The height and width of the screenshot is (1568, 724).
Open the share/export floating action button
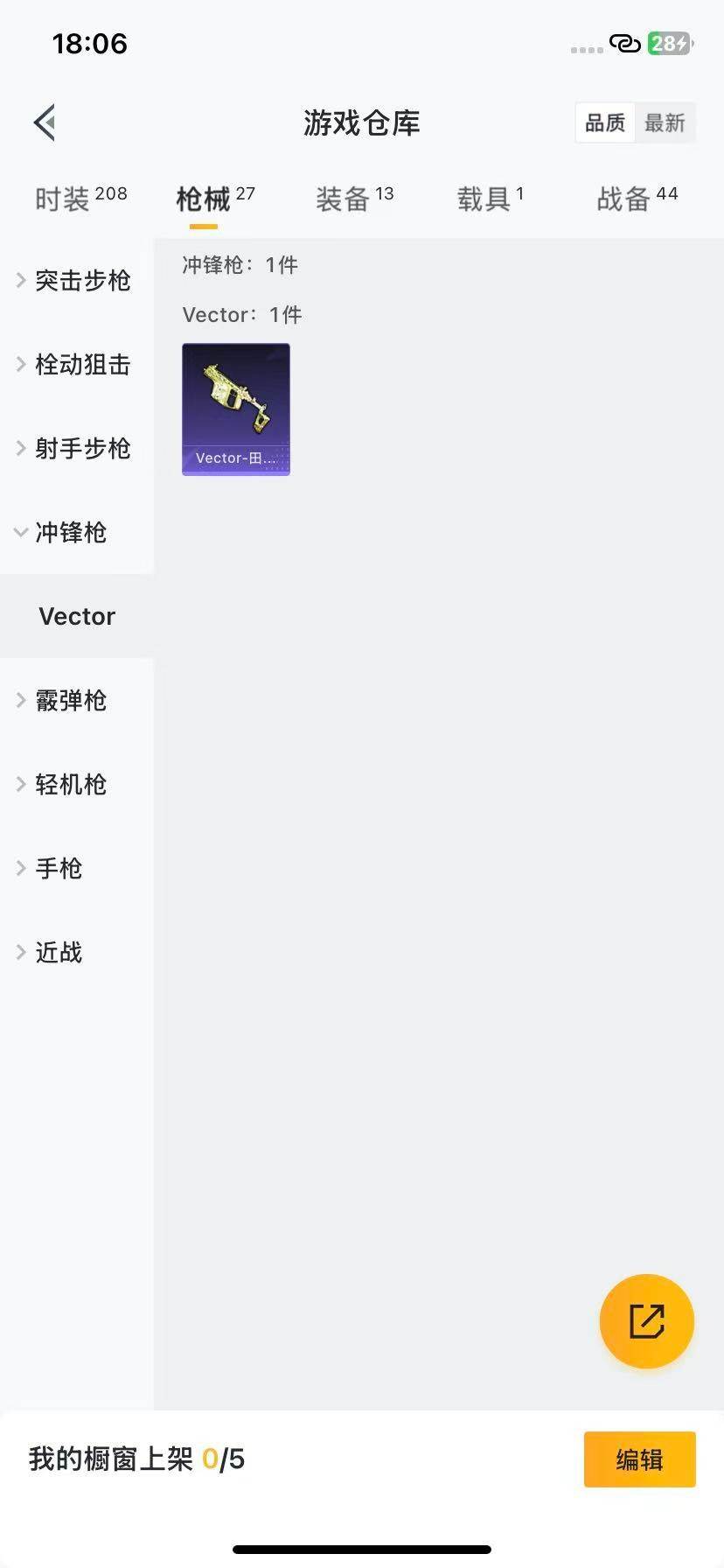646,1321
